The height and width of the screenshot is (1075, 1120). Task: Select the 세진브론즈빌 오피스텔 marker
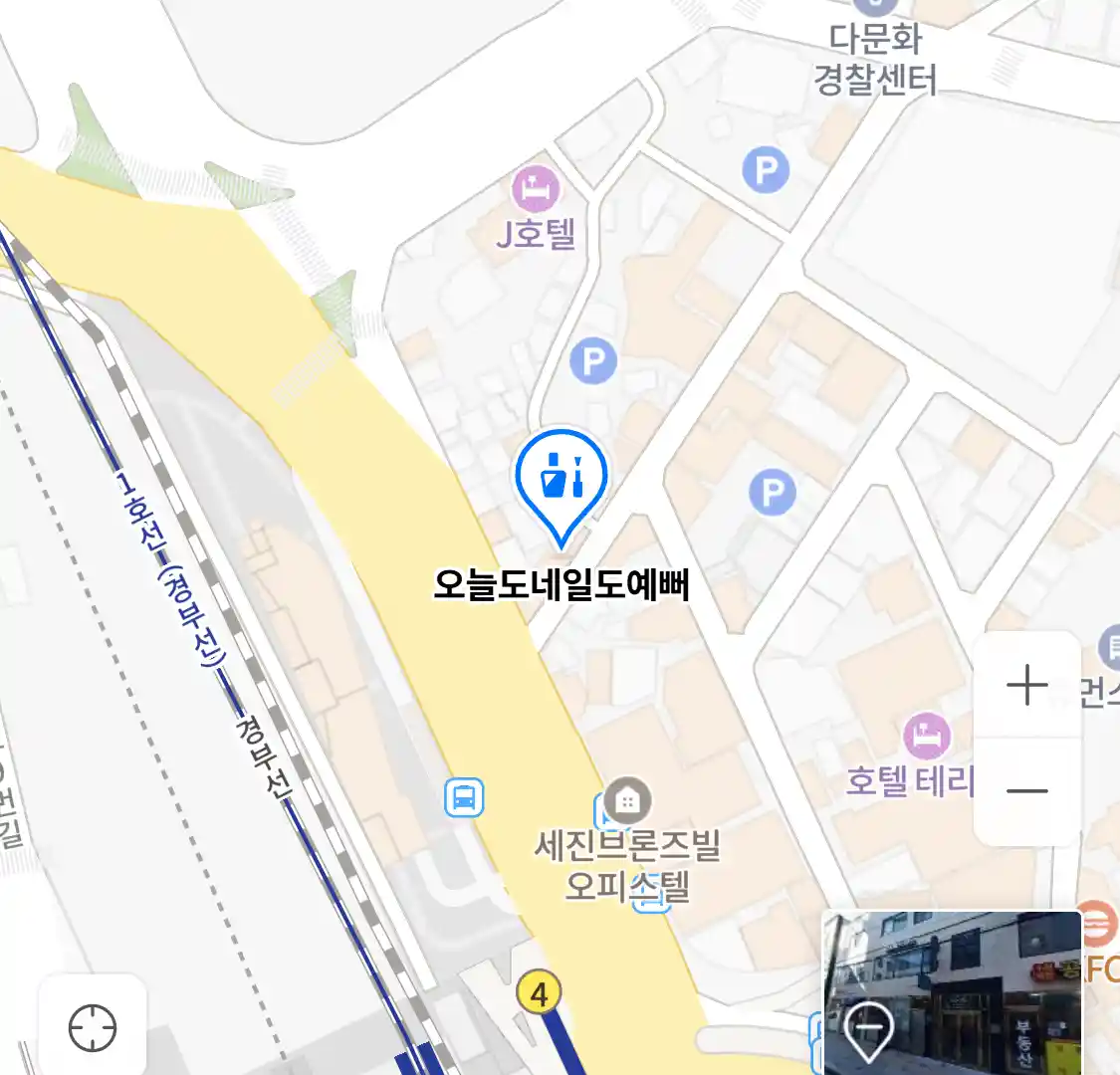click(x=627, y=799)
